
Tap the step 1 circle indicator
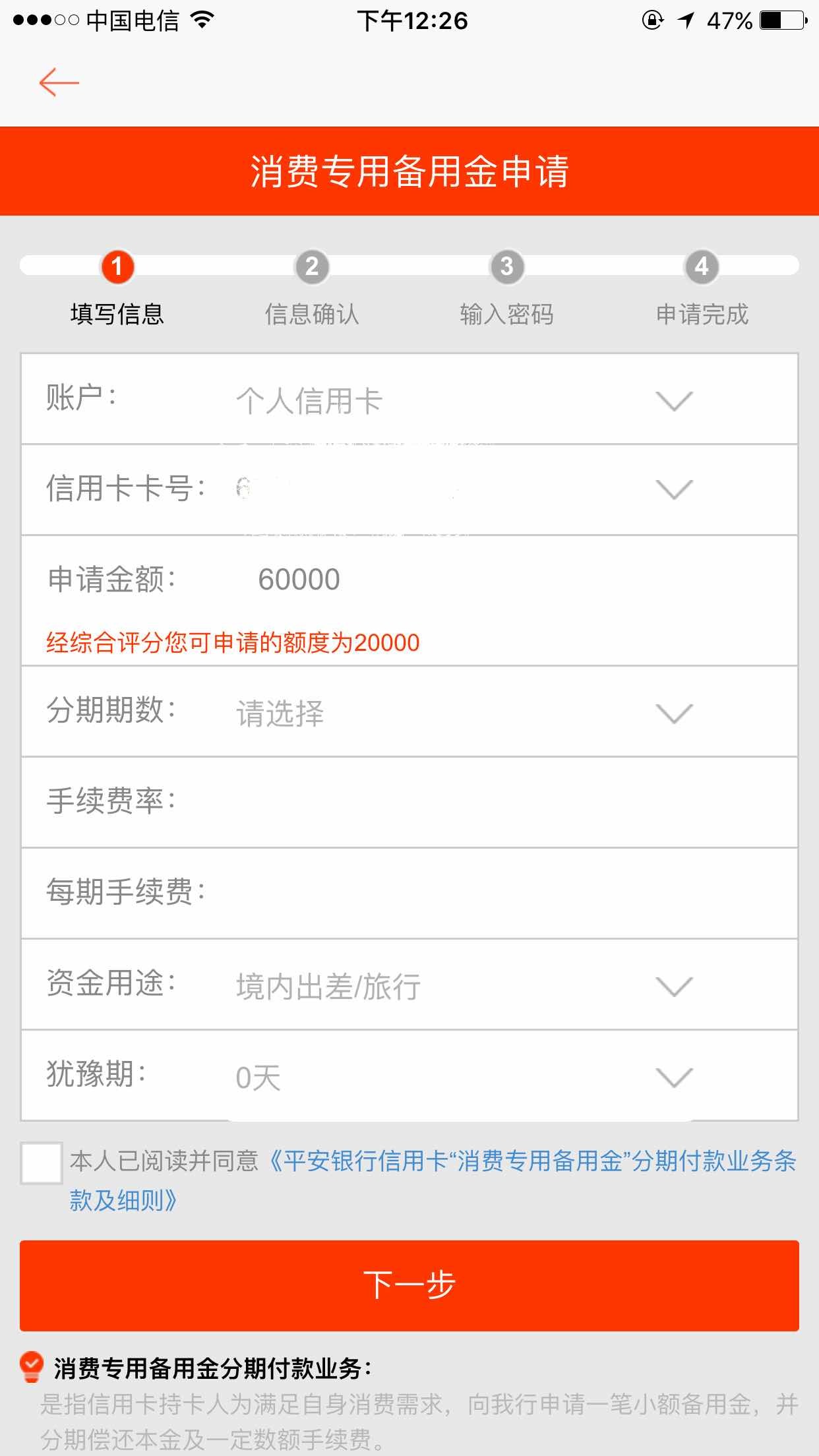coord(116,268)
